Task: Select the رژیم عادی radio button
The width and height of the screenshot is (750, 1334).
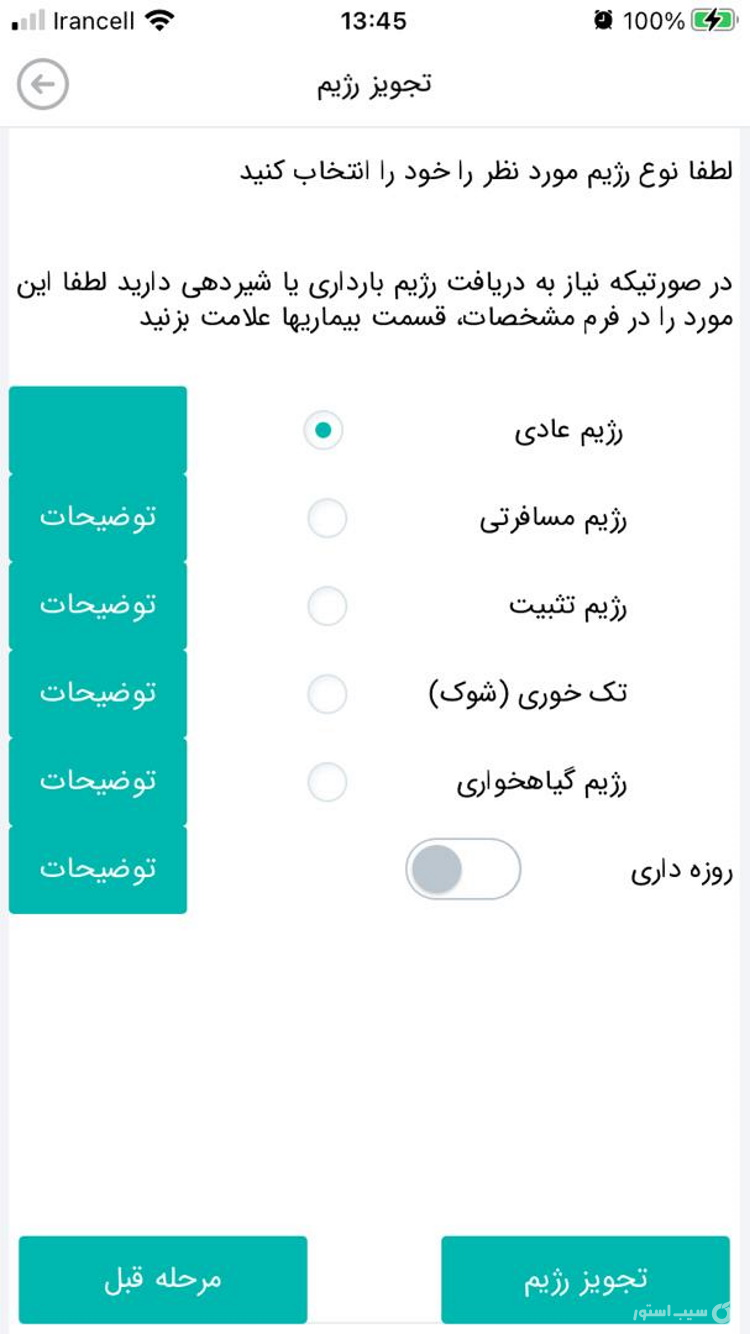Action: click(323, 430)
